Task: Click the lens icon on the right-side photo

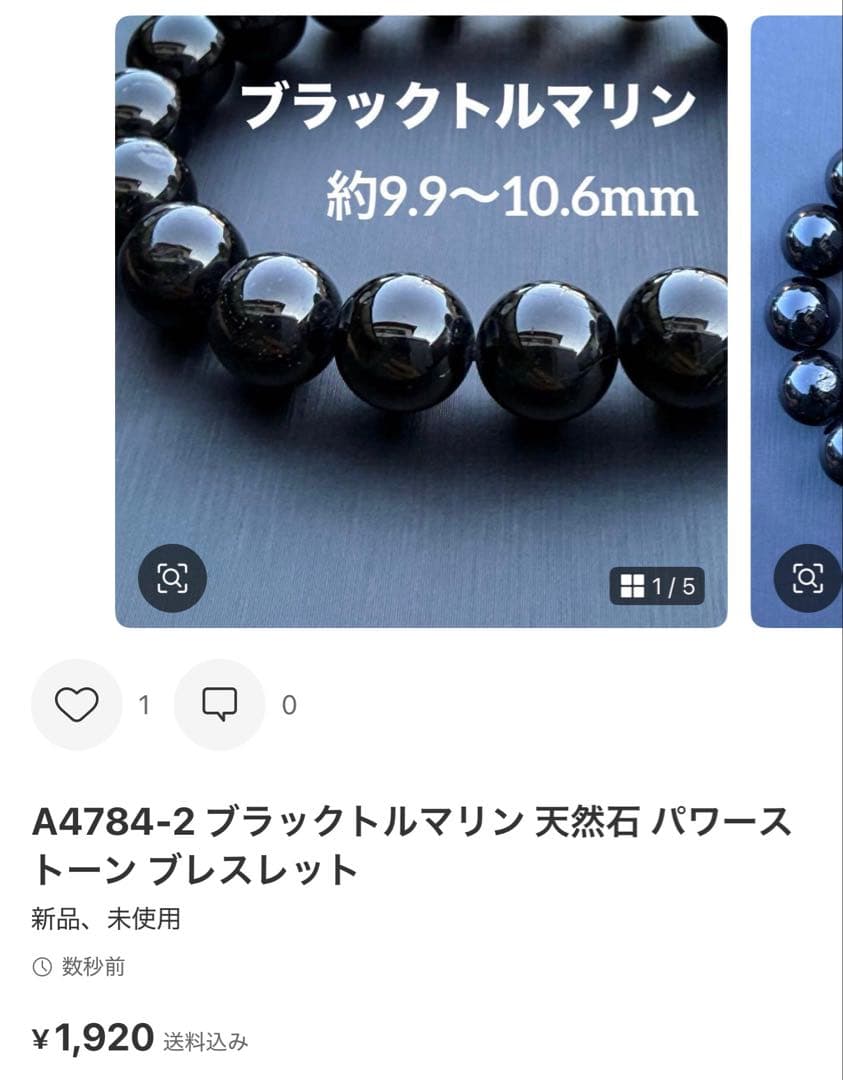Action: (x=806, y=578)
